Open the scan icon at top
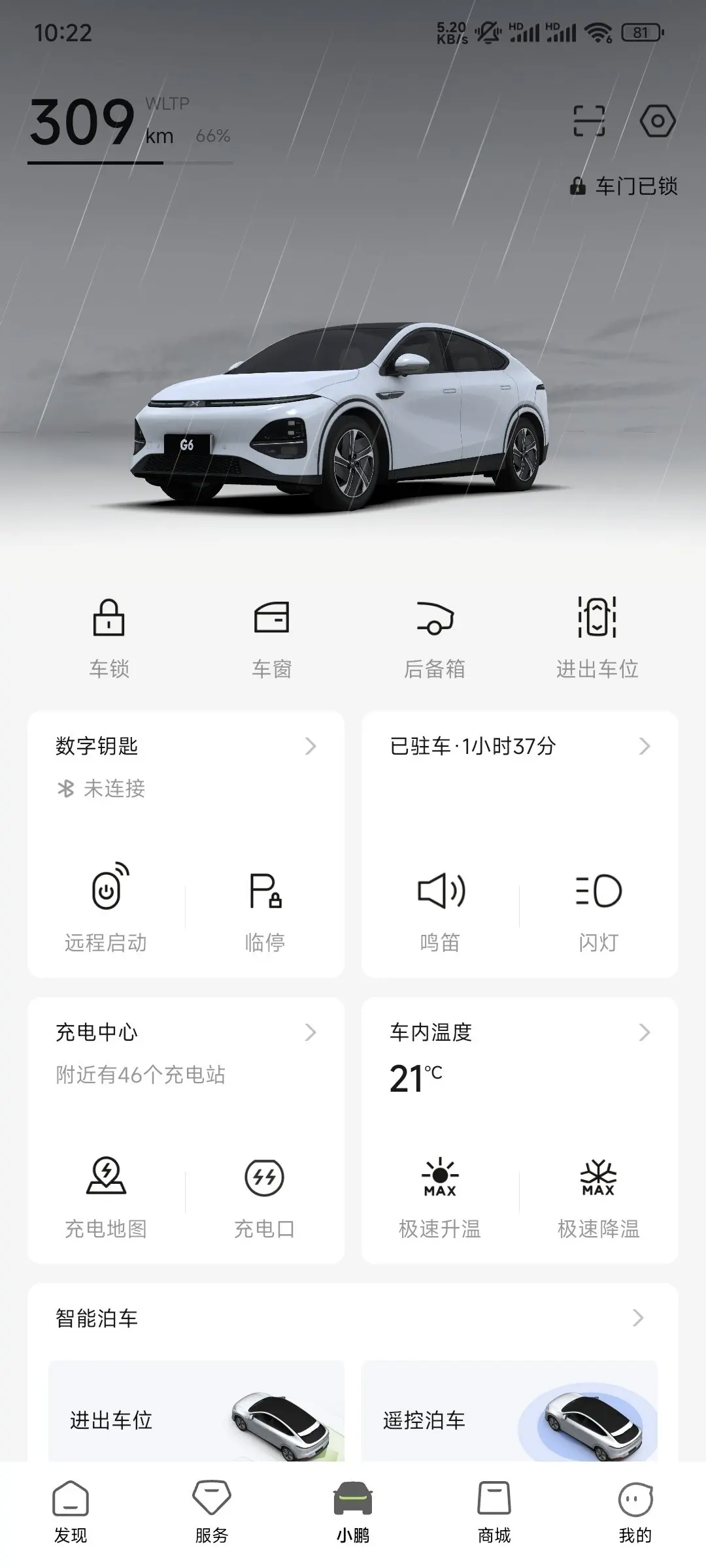The image size is (706, 1568). [588, 121]
